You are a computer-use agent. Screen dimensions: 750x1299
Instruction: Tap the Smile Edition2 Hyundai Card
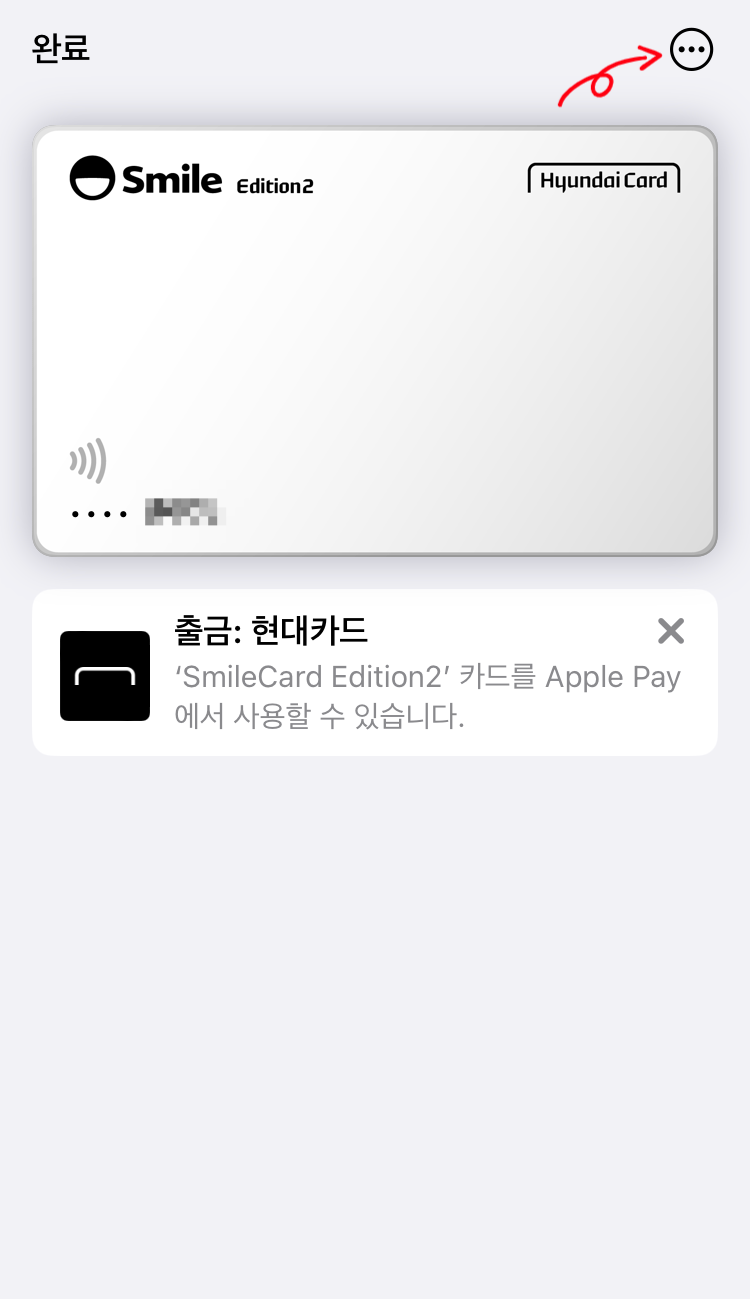coord(375,340)
